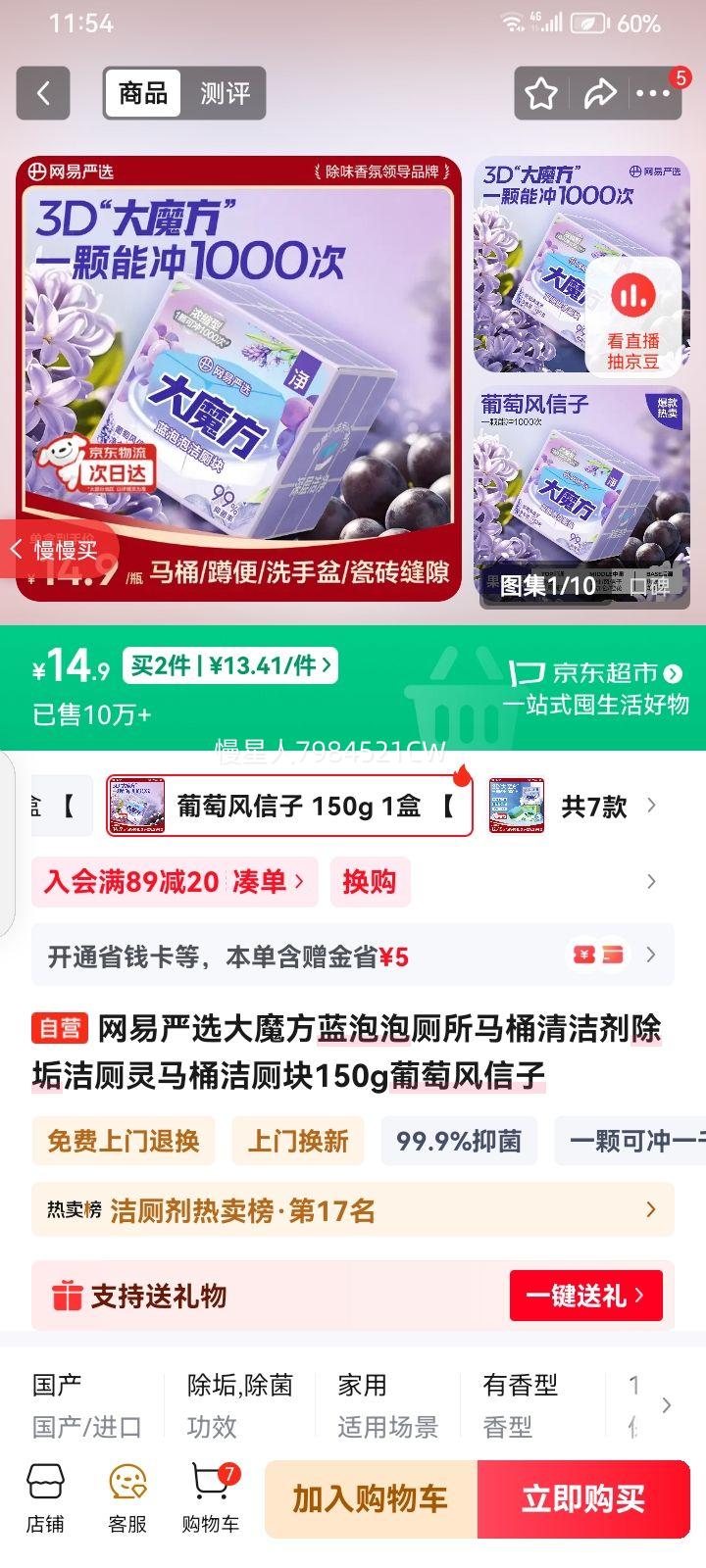Open the share icon in the top bar
The image size is (706, 1568).
[601, 93]
